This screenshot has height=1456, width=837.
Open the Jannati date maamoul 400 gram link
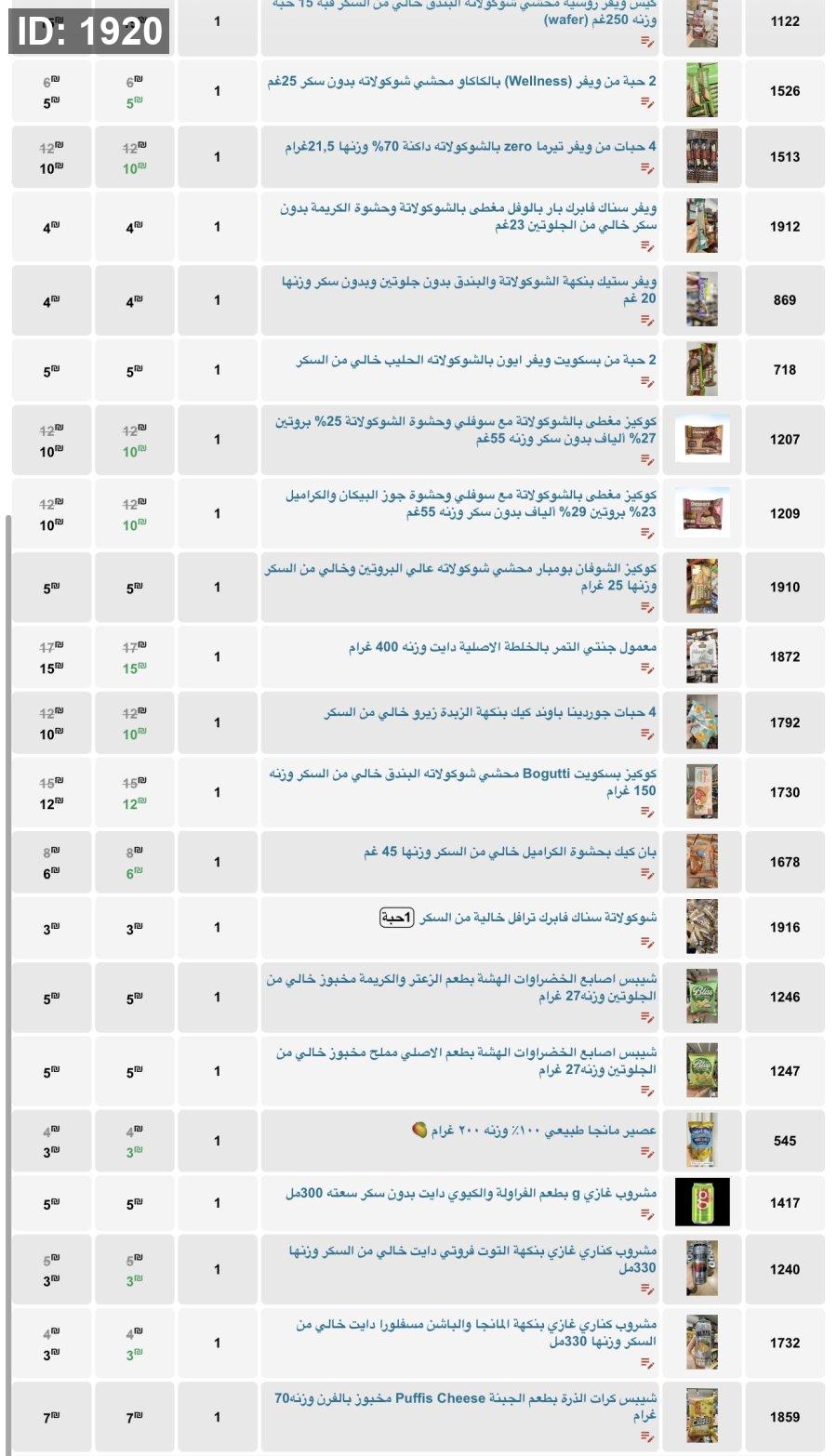click(x=502, y=647)
